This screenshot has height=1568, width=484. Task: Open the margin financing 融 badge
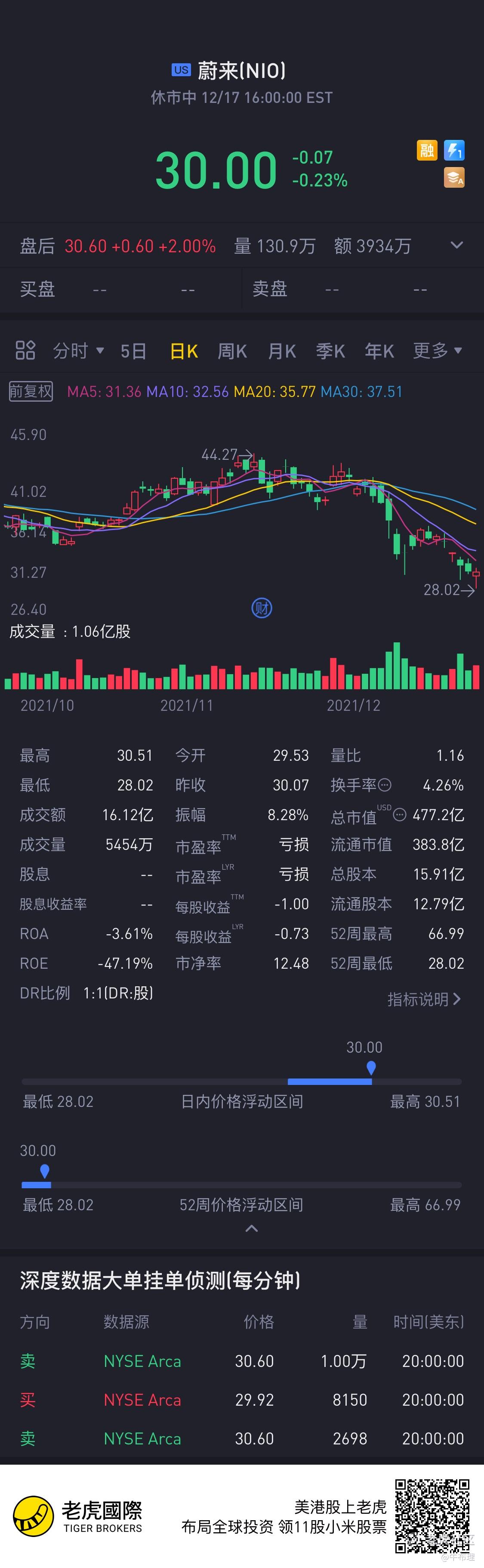point(426,150)
